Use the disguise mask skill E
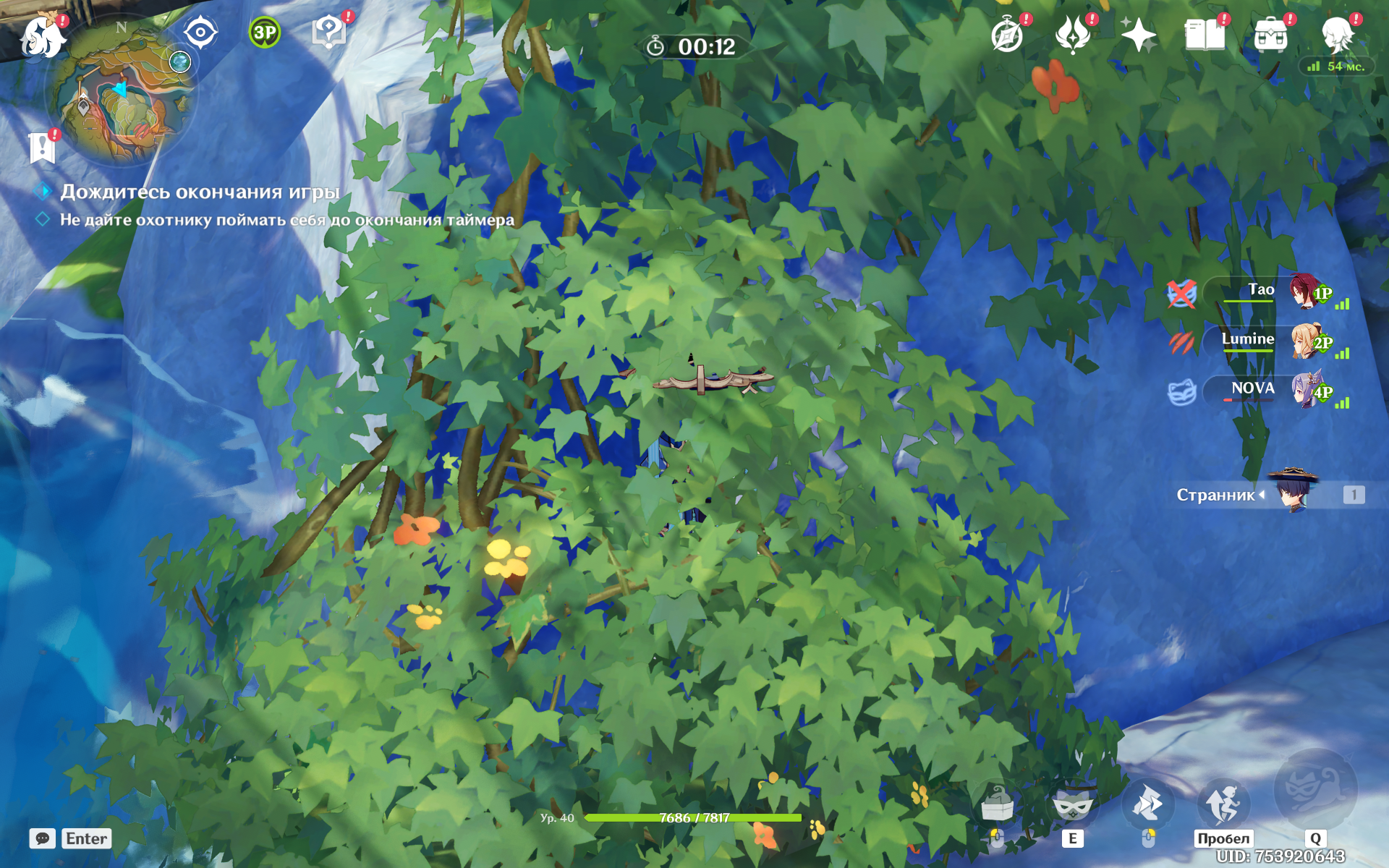The height and width of the screenshot is (868, 1389). coord(1072,804)
